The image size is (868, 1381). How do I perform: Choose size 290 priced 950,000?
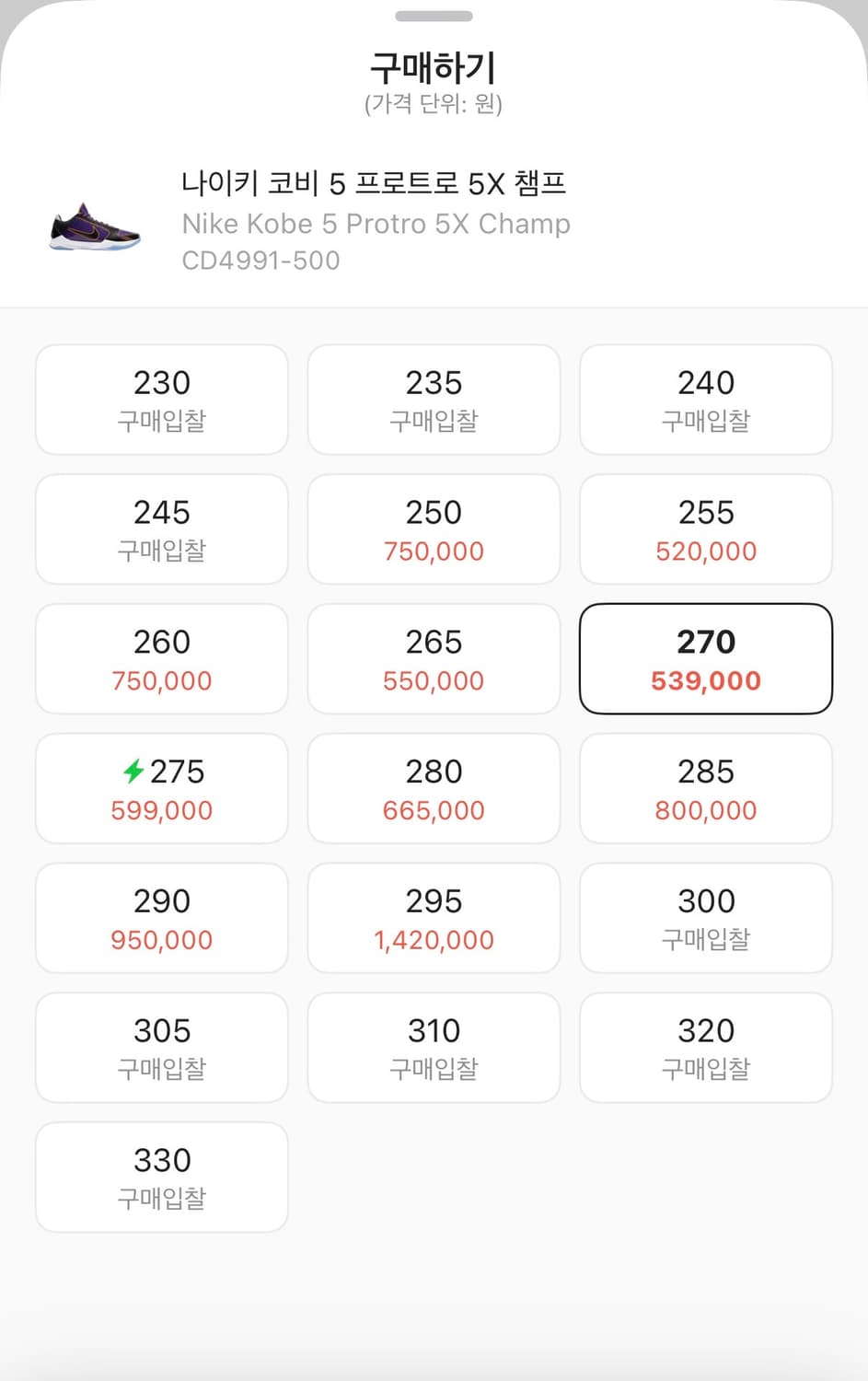[161, 918]
